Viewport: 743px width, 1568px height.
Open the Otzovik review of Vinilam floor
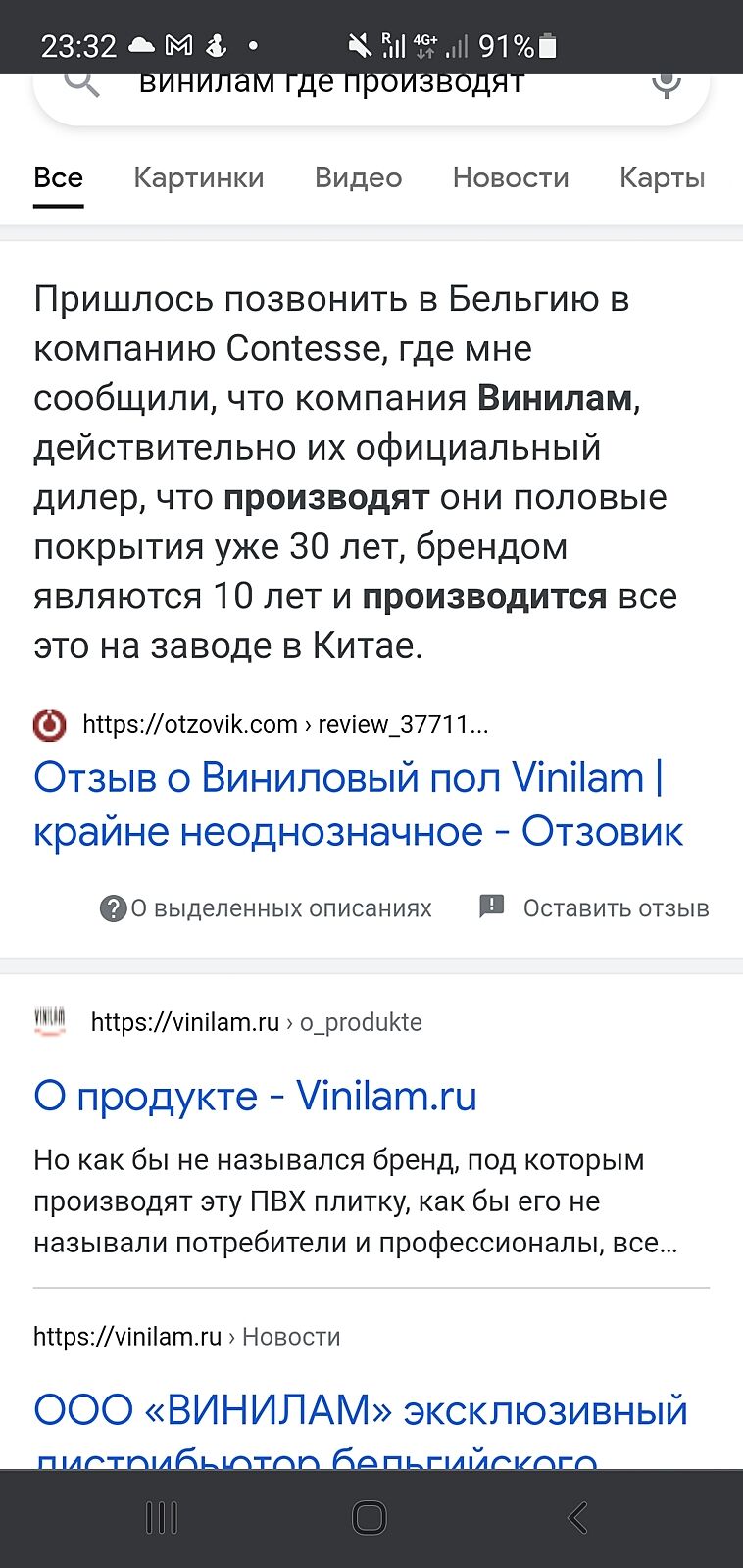[x=358, y=804]
